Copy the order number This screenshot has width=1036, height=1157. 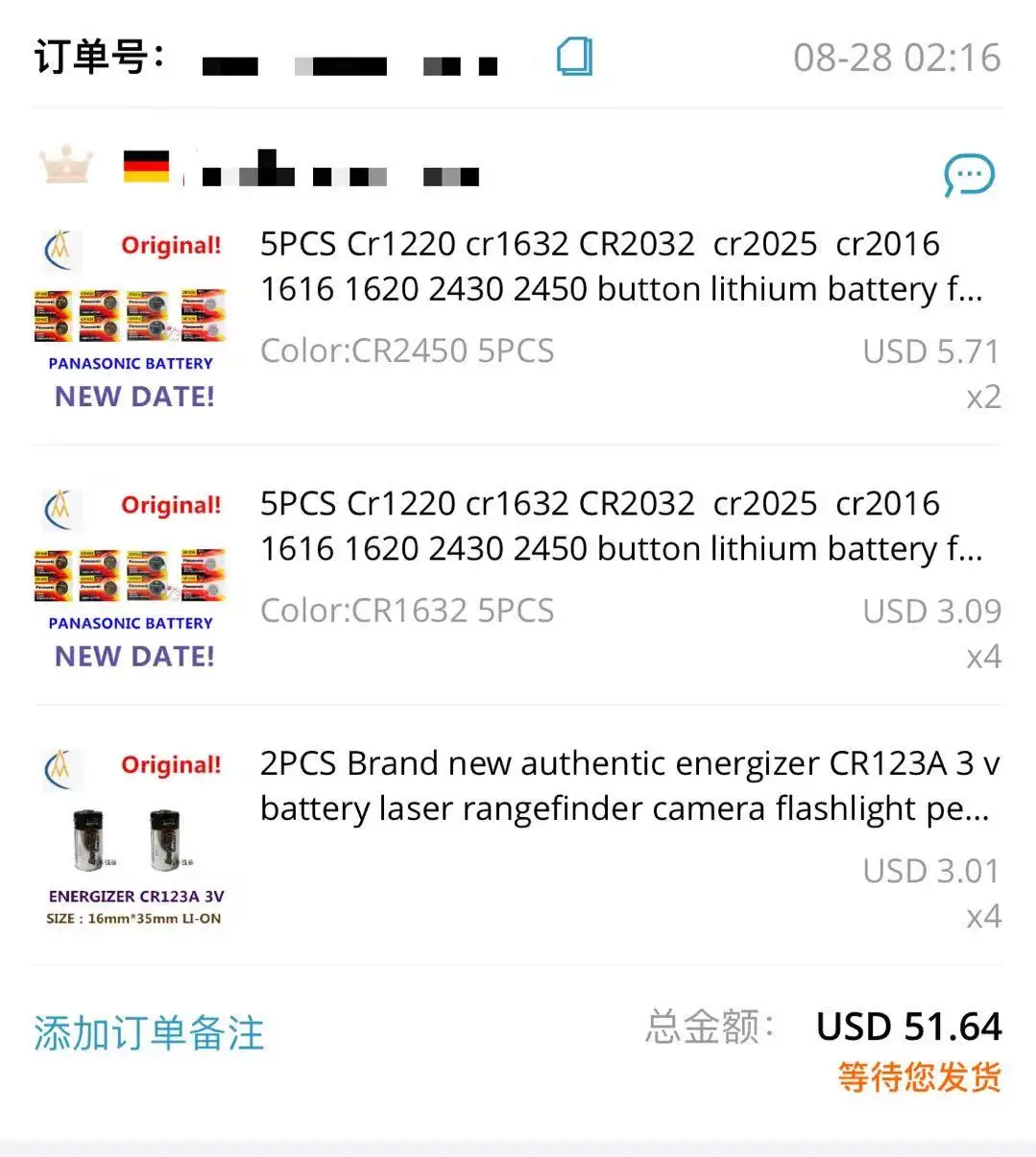click(x=574, y=57)
